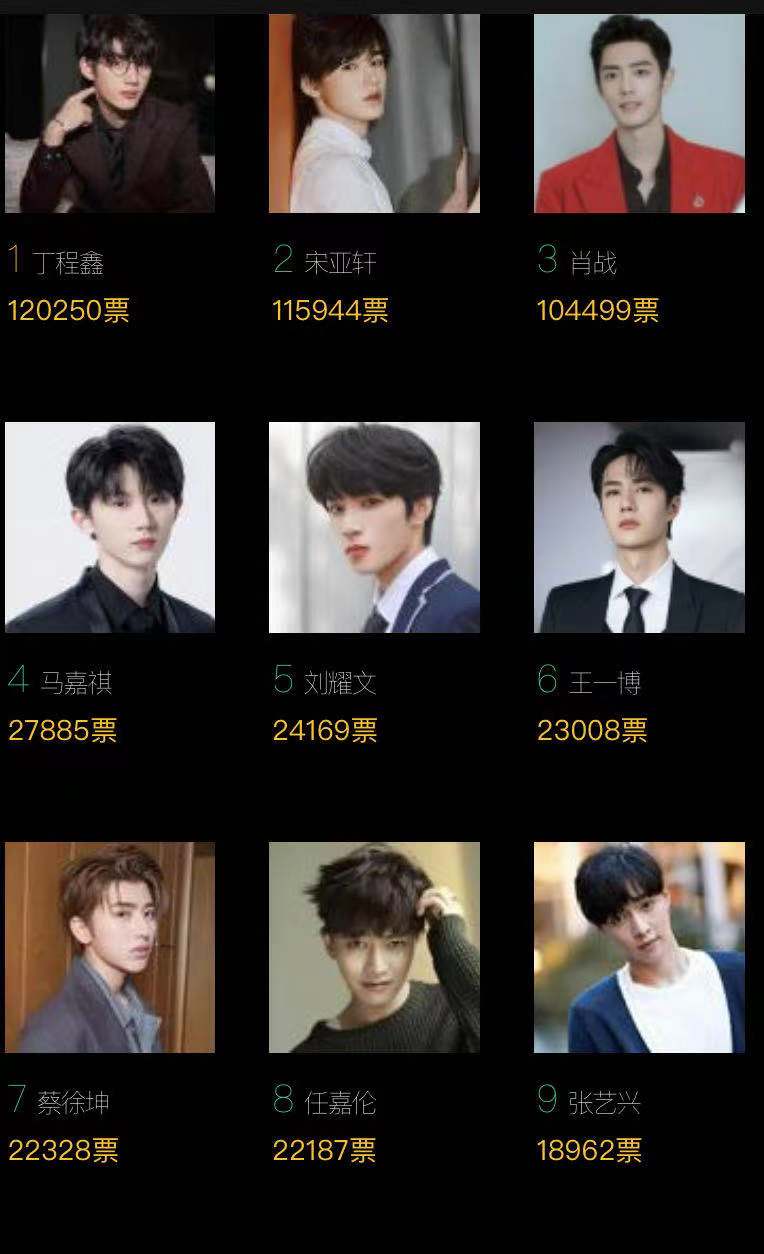Tap the photo of 任嘉伦
The height and width of the screenshot is (1254, 764).
pyautogui.click(x=374, y=947)
